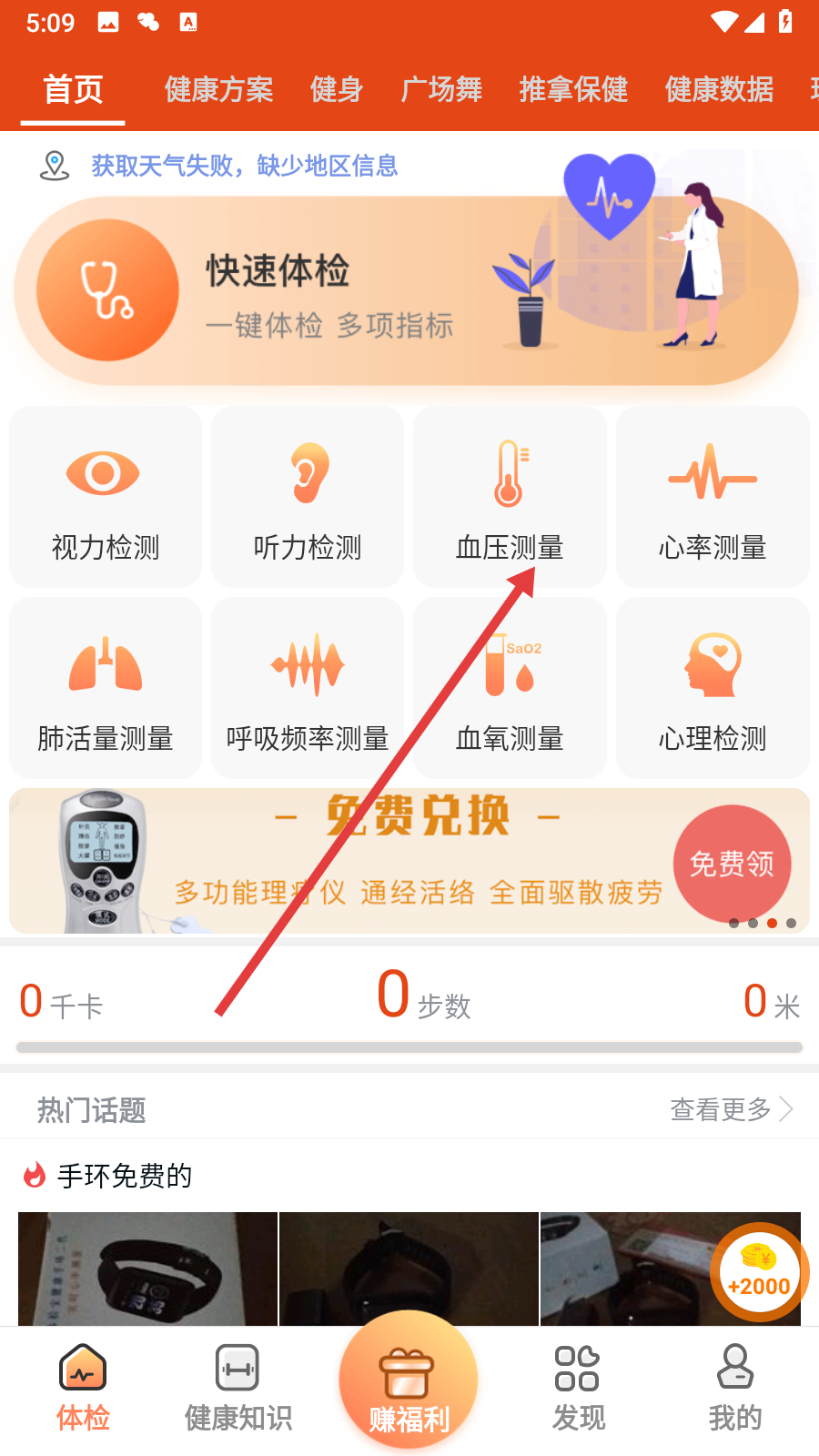Start 血压测量 blood pressure measurement
The image size is (819, 1456).
point(510,497)
